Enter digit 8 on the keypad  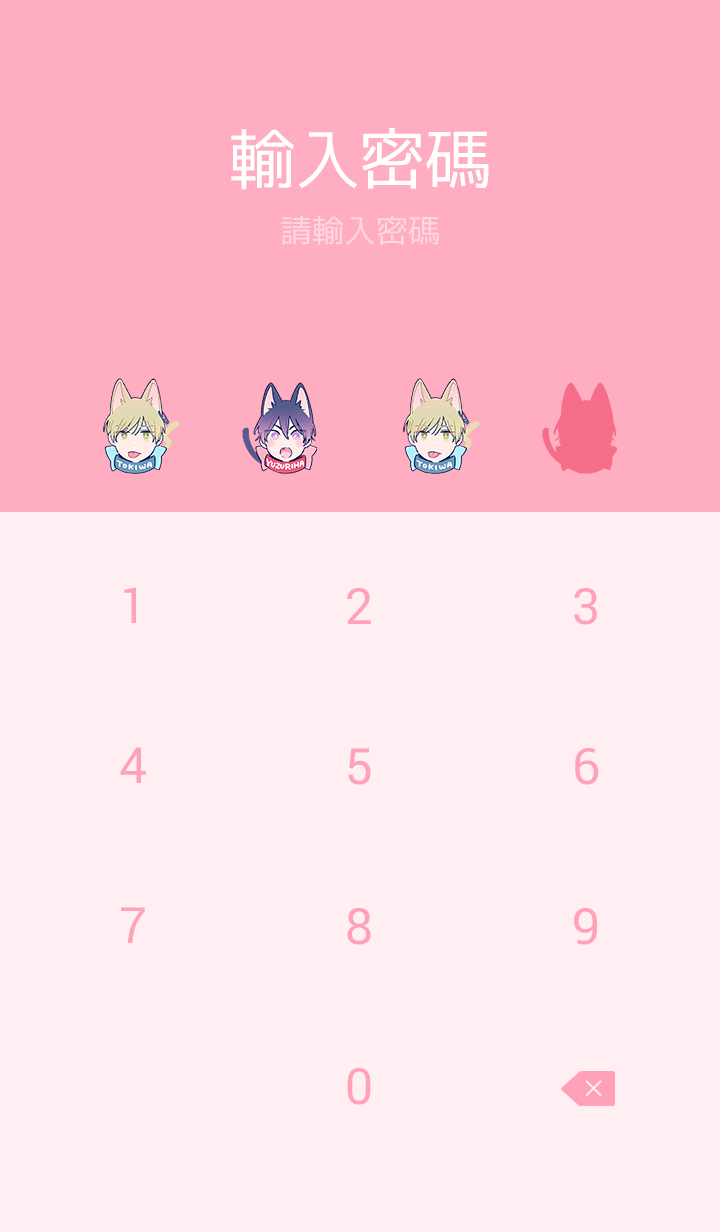[x=359, y=927]
